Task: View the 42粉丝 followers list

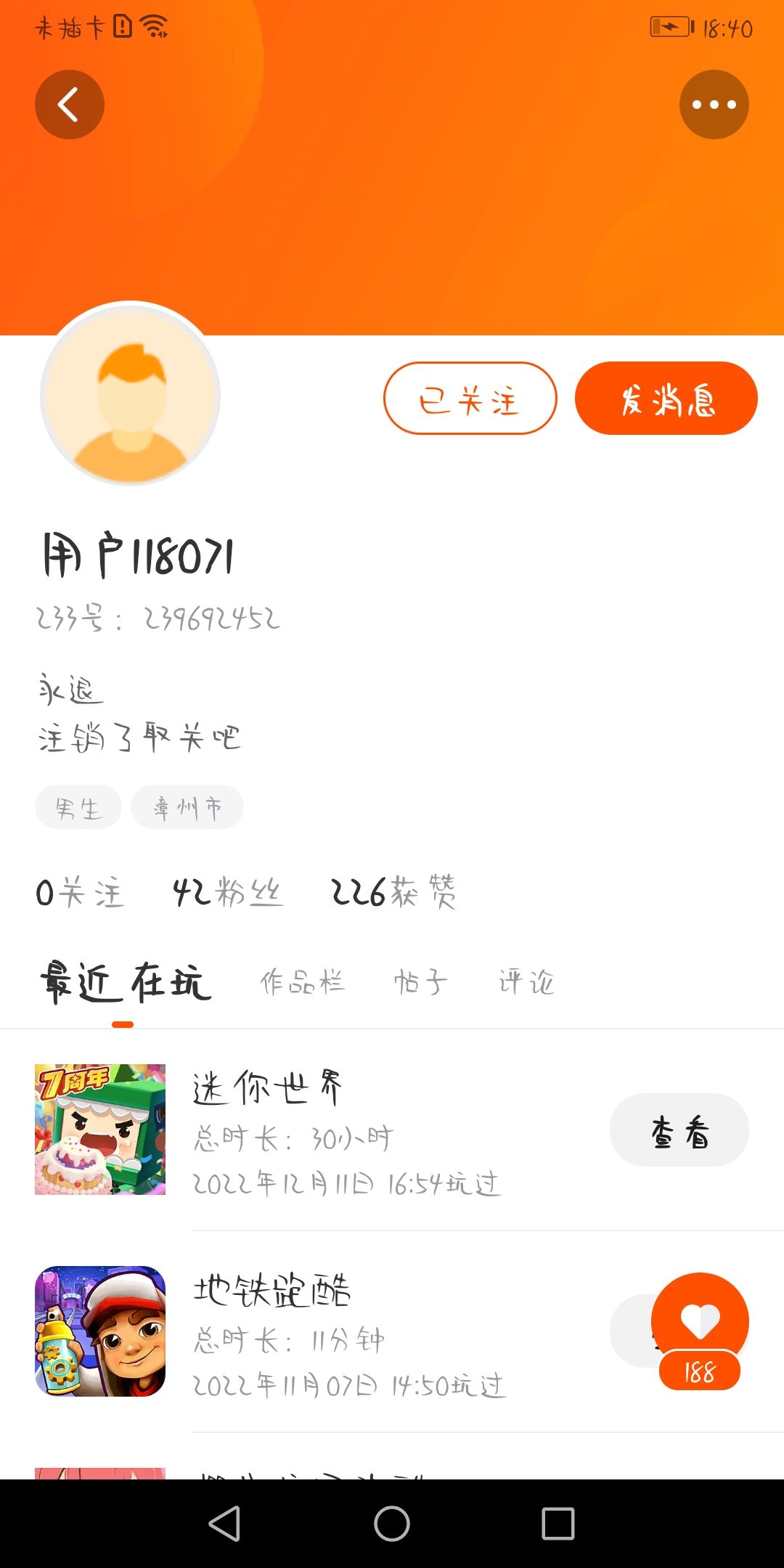Action: (228, 892)
